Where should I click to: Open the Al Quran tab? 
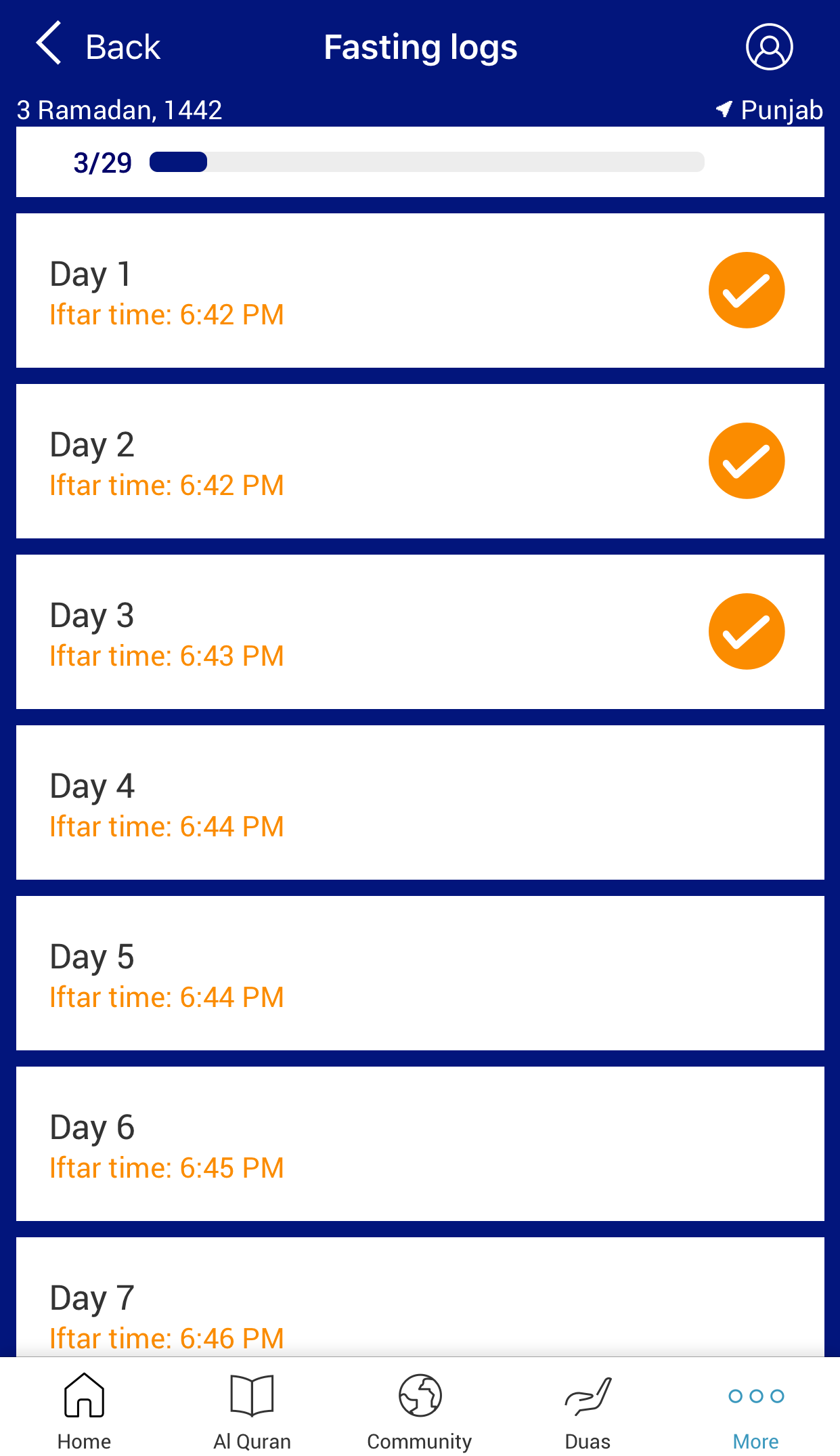coord(252,1411)
